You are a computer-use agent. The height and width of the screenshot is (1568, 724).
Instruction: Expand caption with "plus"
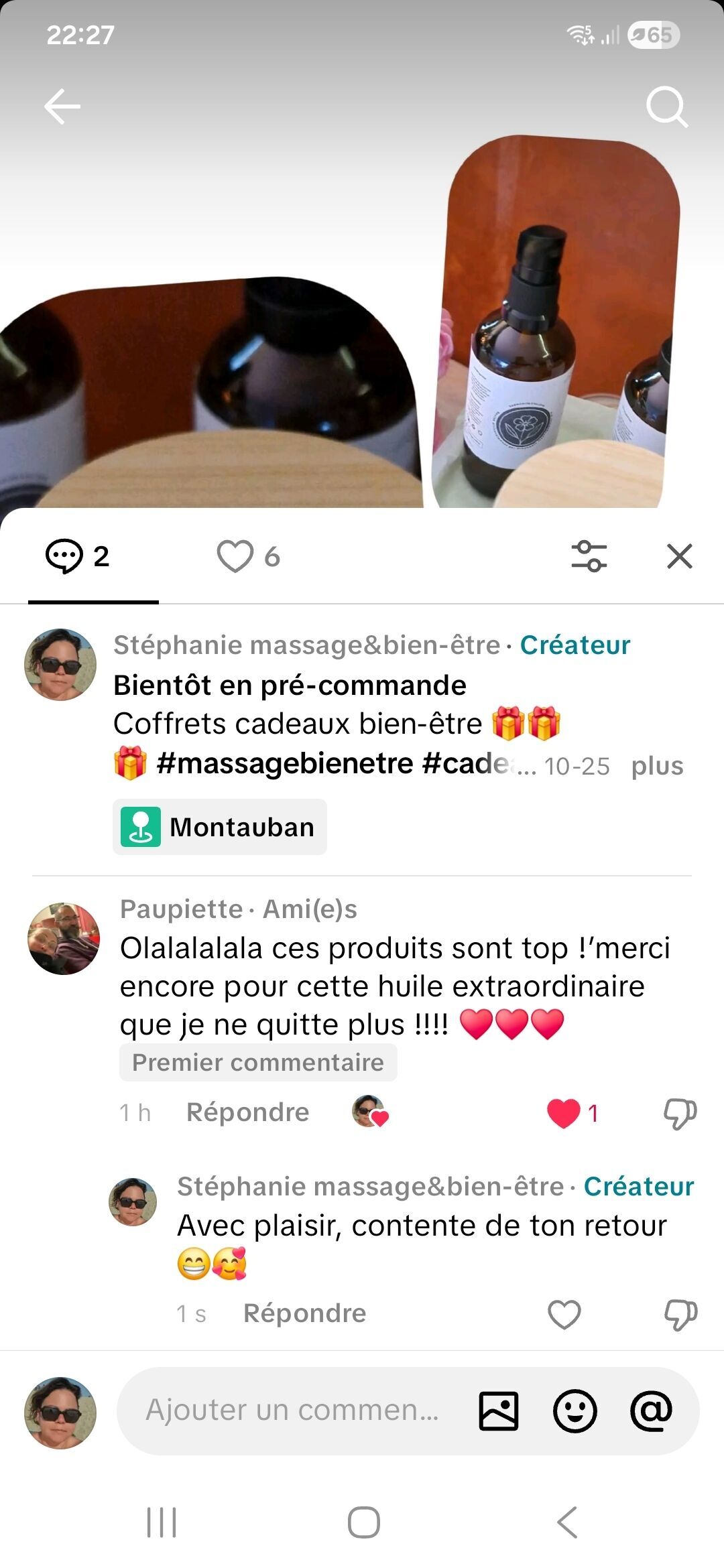(x=657, y=766)
